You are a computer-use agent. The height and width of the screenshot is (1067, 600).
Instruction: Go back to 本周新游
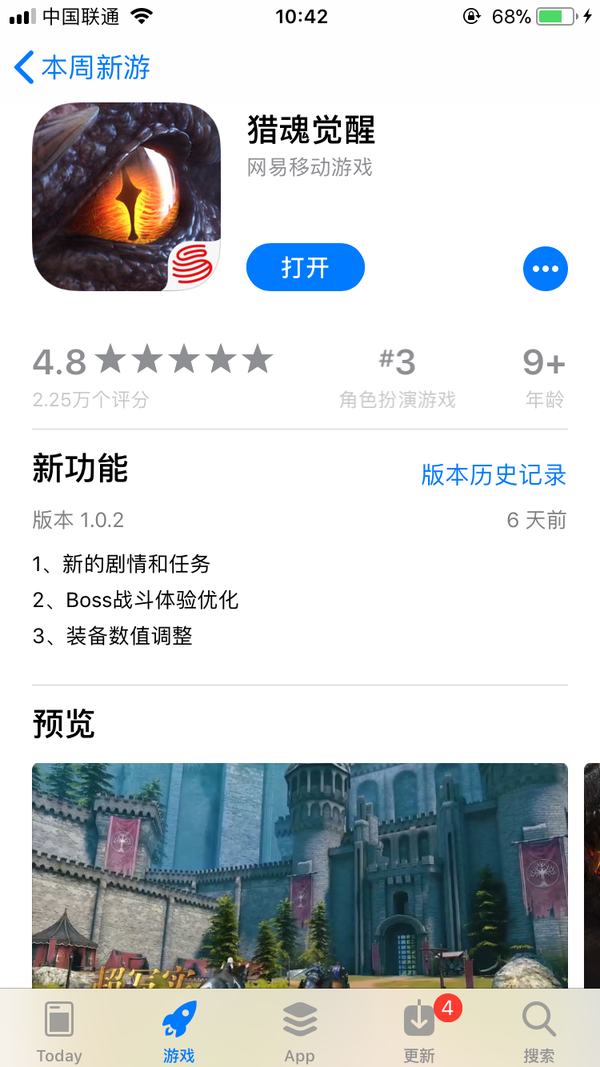click(82, 67)
